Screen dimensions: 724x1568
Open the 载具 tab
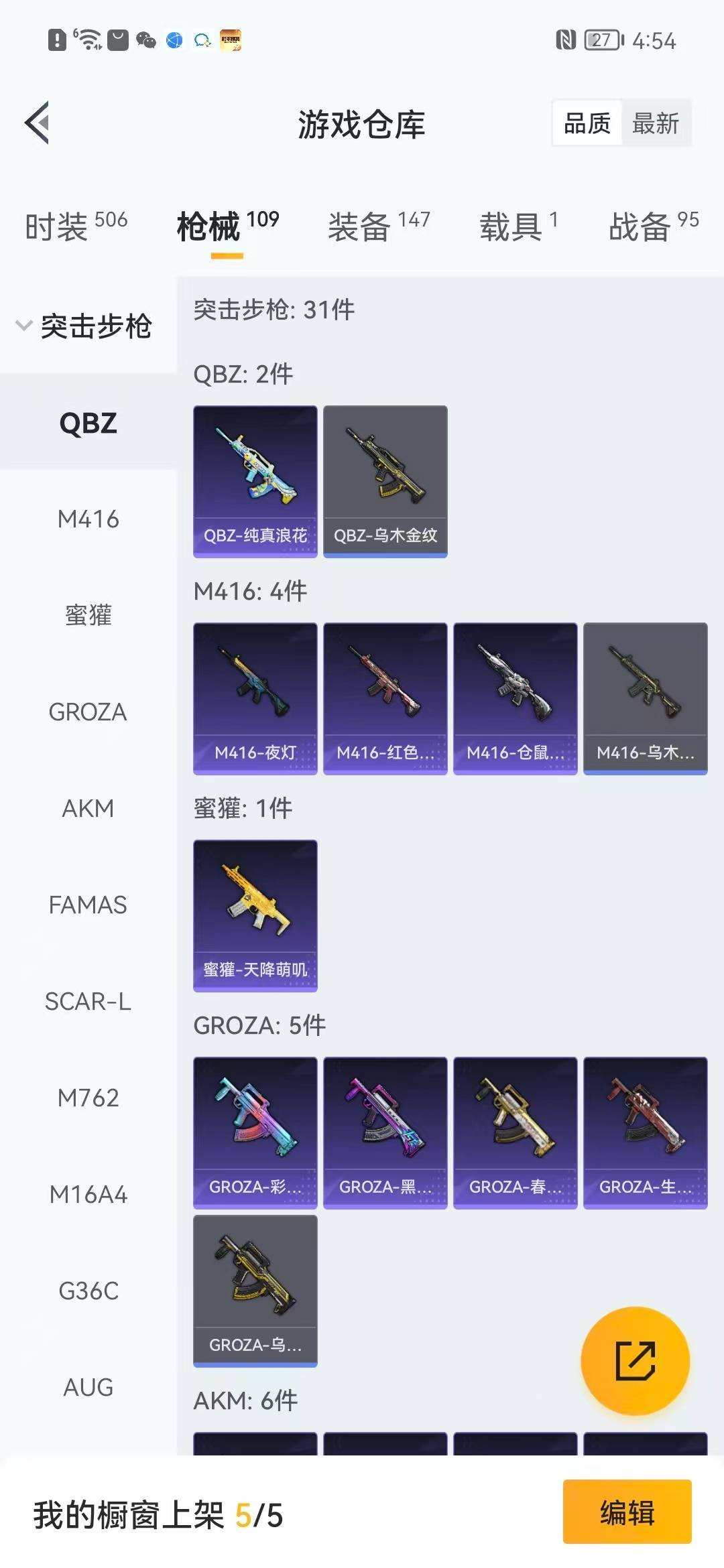click(518, 226)
